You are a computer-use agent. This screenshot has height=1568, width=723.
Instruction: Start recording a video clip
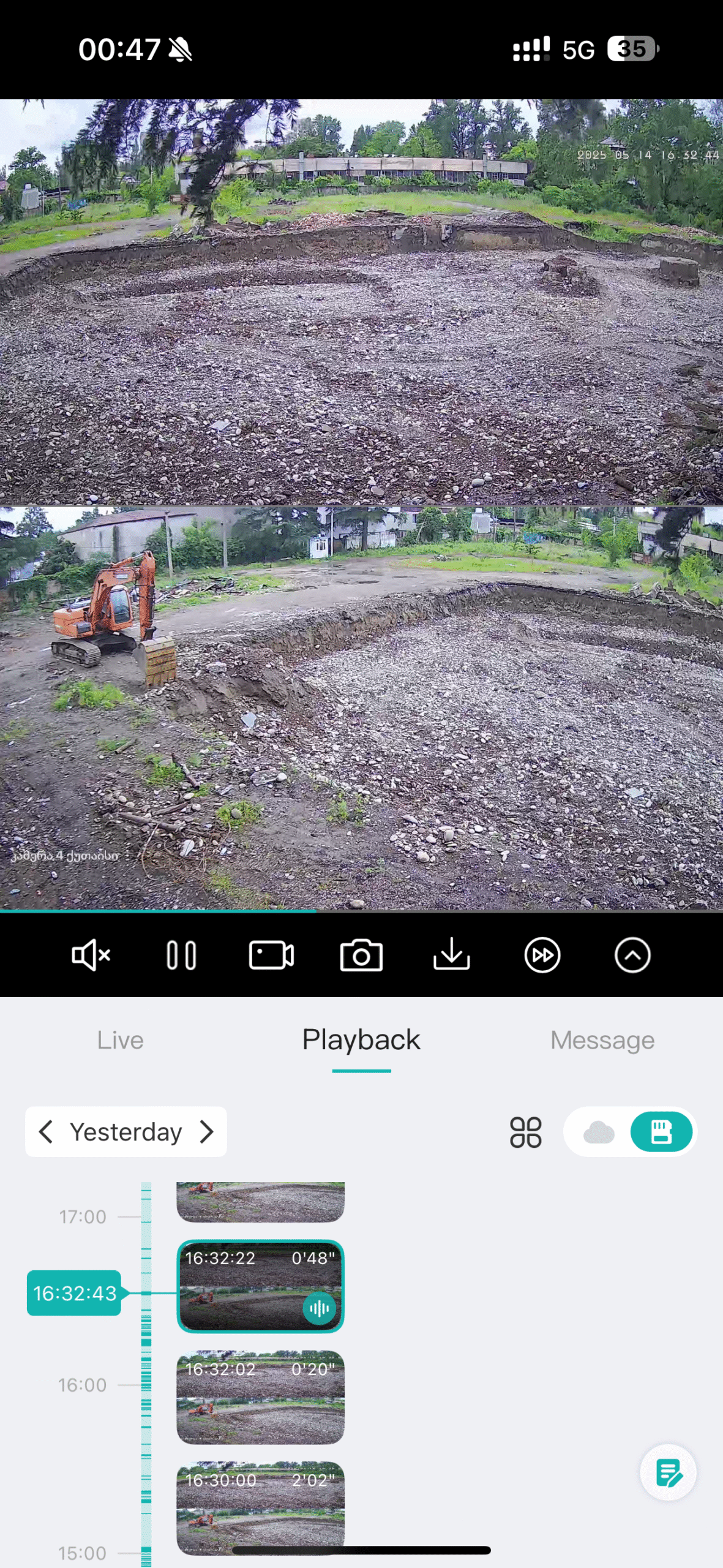[271, 955]
